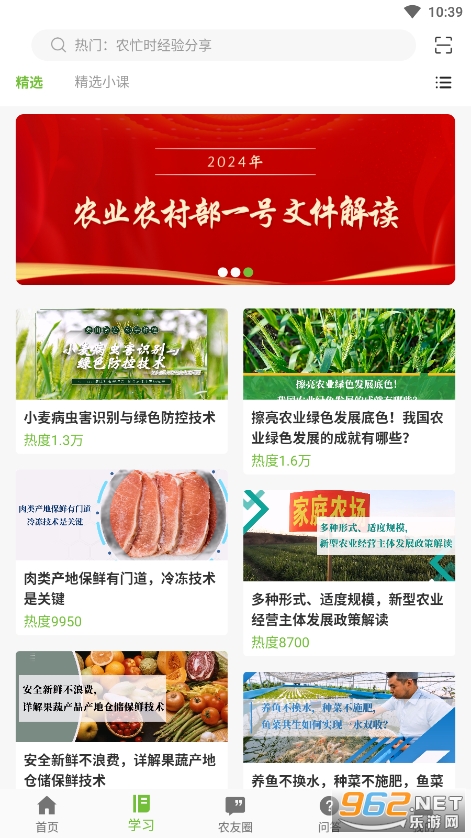471x838 pixels.
Task: Open the 农业农村部一号文件解读 banner
Action: click(x=235, y=199)
